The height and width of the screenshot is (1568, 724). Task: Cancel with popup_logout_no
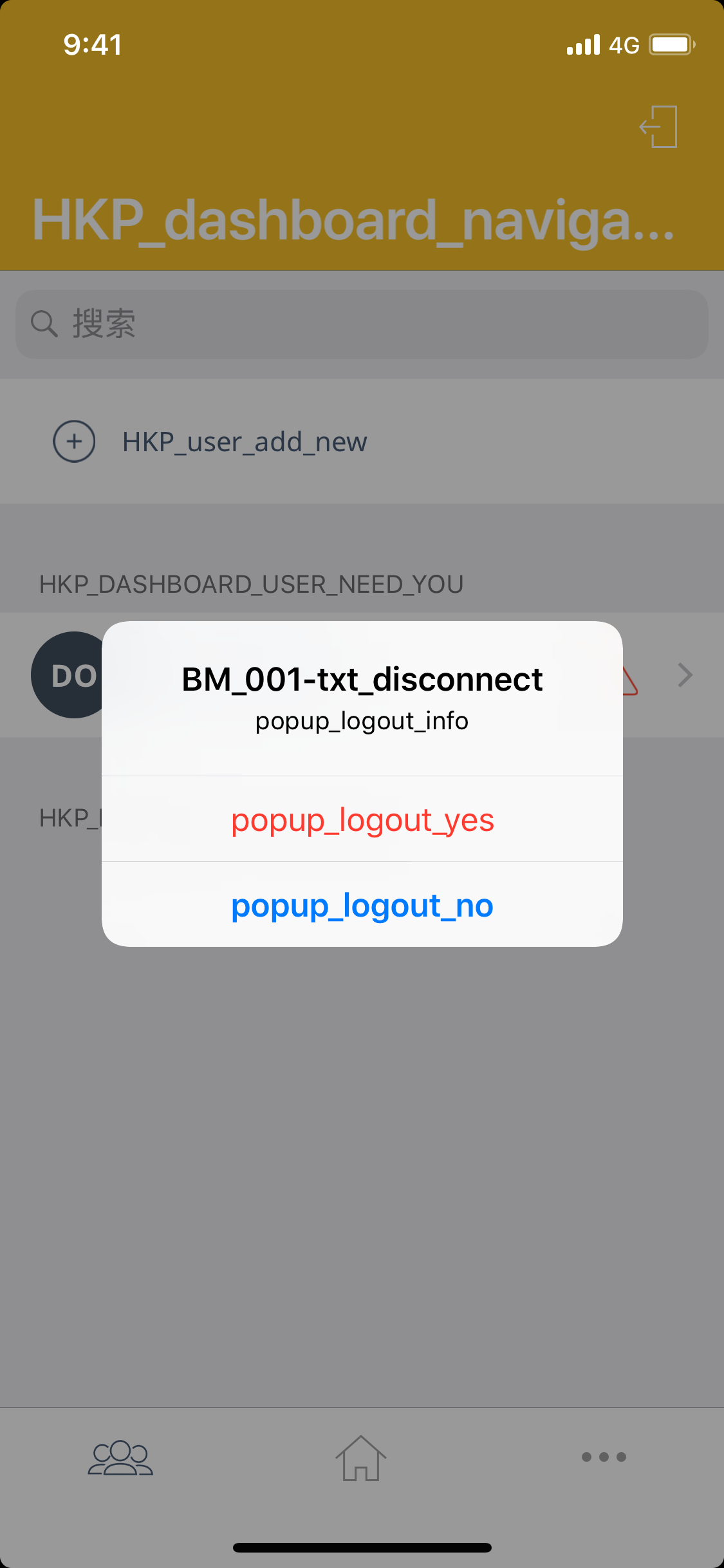click(362, 905)
